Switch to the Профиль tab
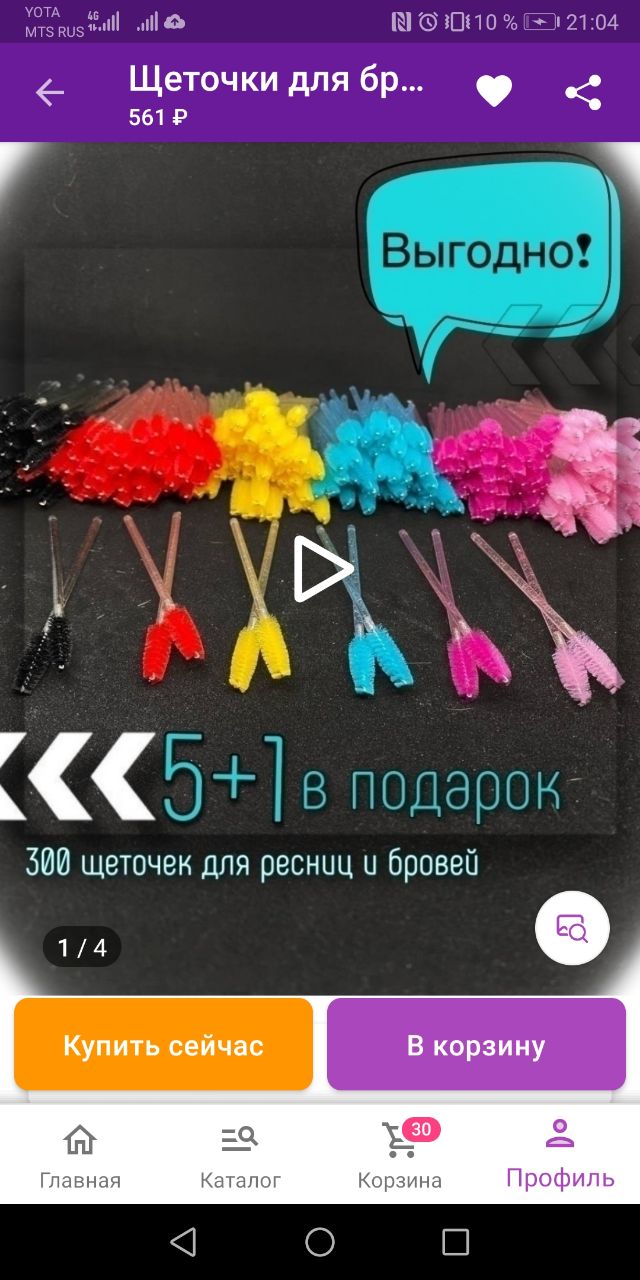640x1280 pixels. [x=560, y=1155]
